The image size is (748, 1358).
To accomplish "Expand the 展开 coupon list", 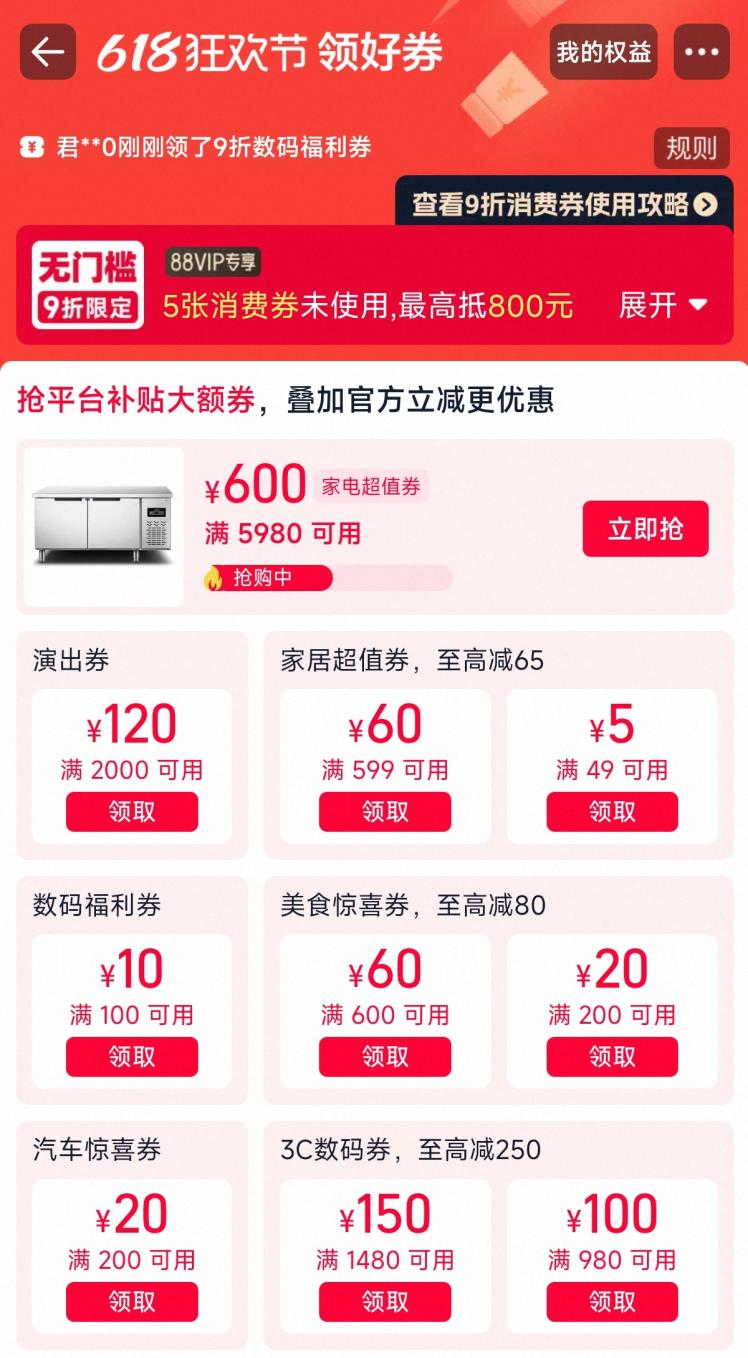I will (x=663, y=305).
